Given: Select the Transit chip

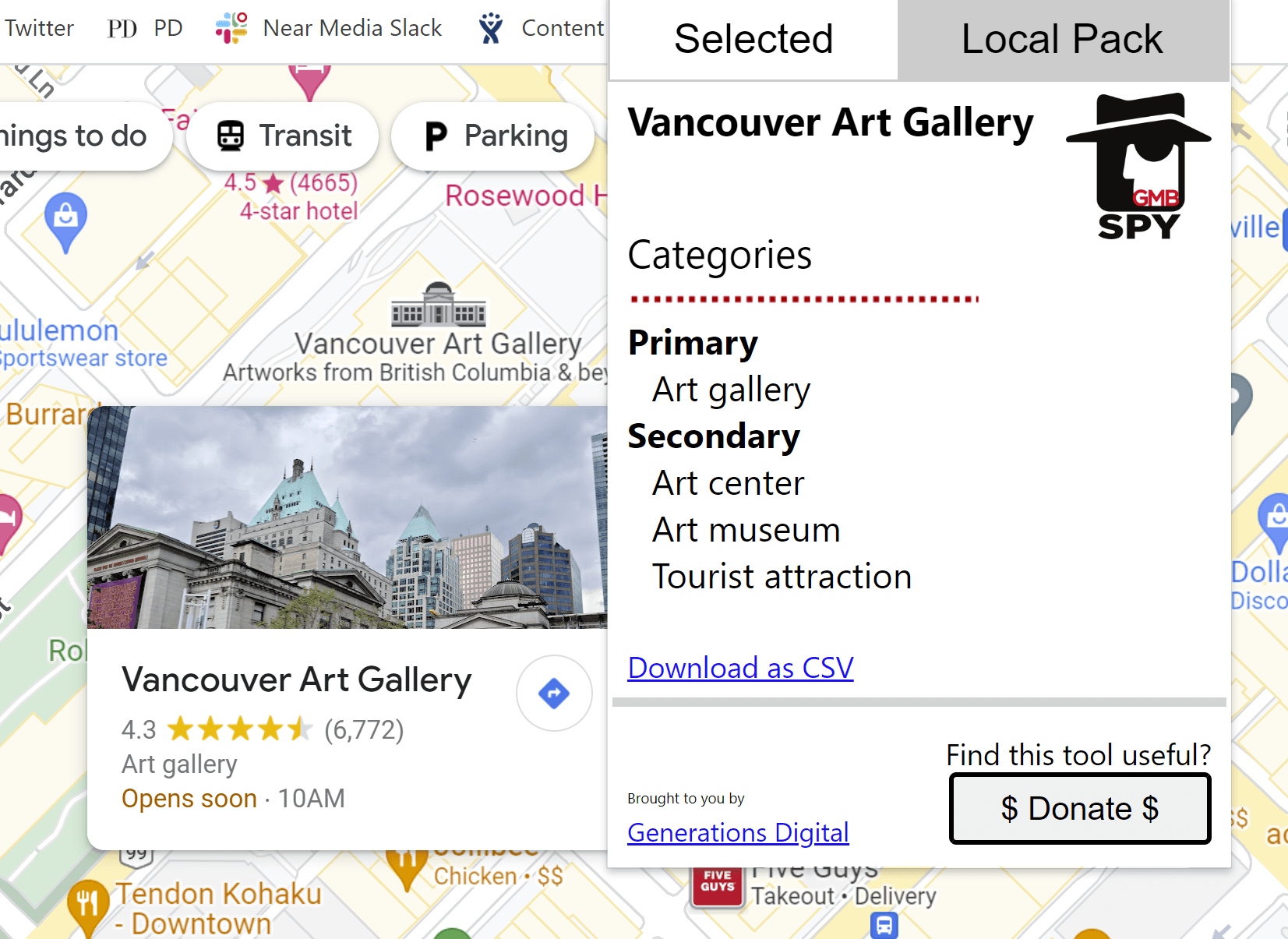Looking at the screenshot, I should [x=283, y=136].
